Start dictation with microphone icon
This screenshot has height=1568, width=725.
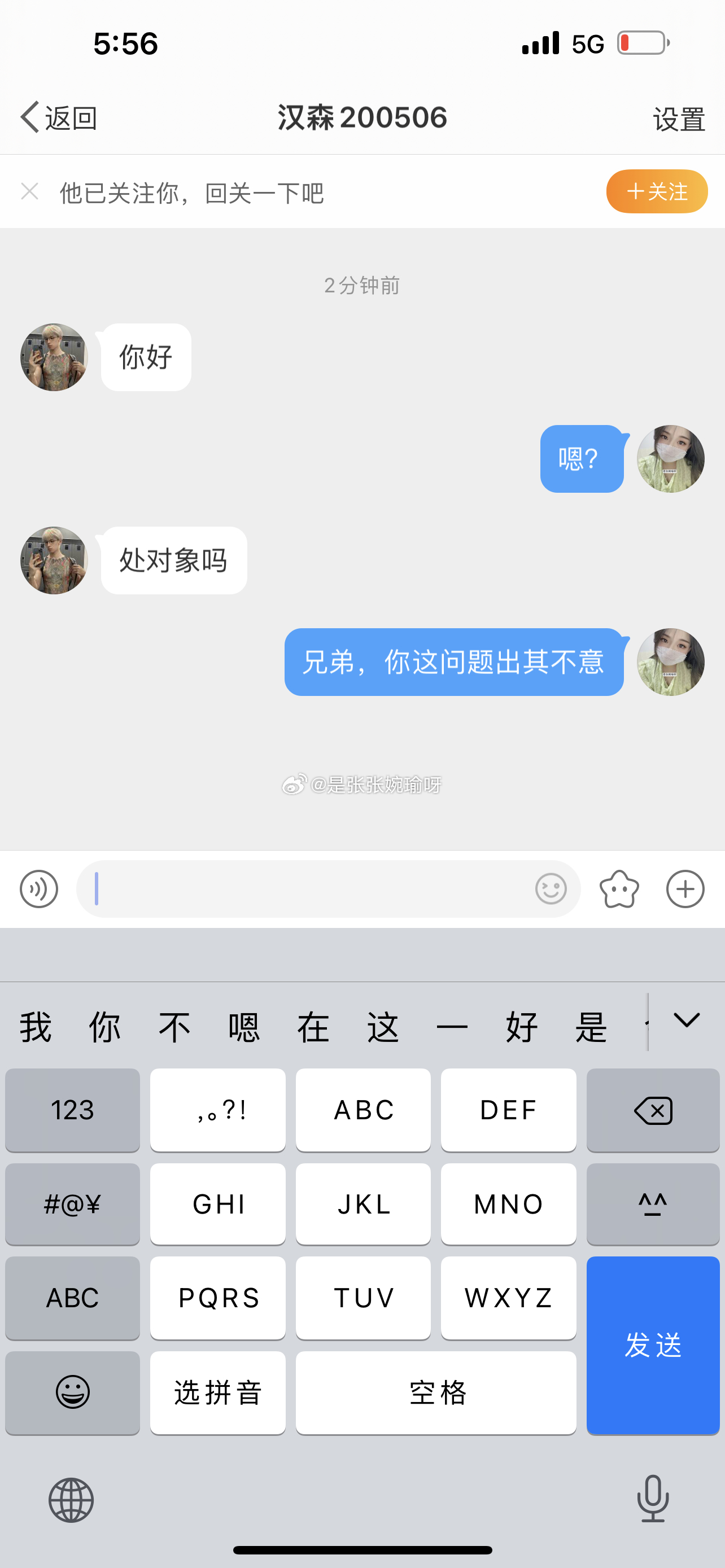[x=653, y=1499]
